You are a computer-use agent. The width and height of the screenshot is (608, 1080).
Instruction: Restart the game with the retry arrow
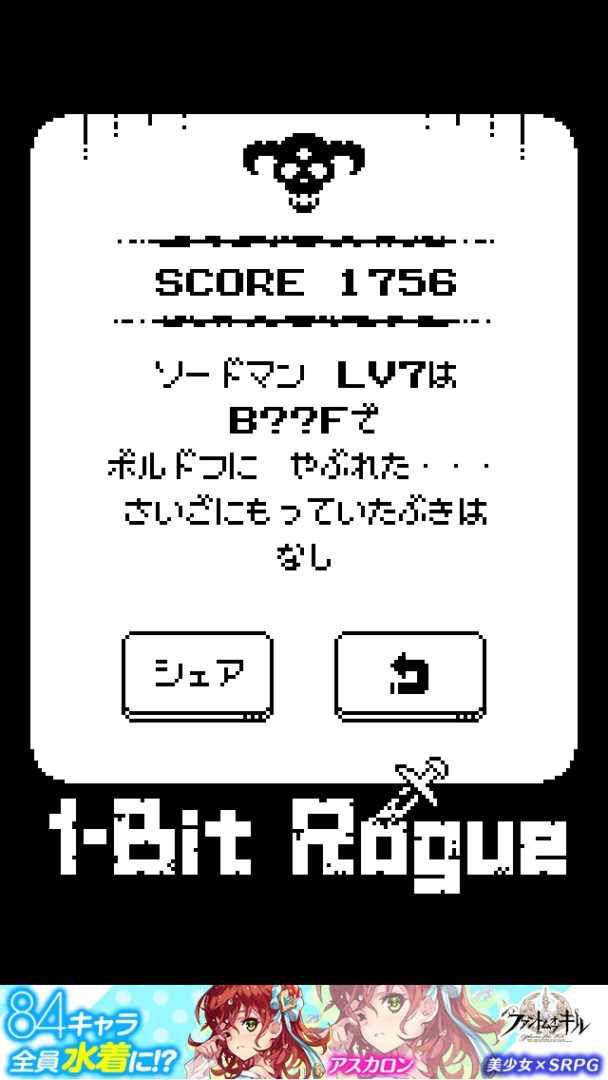click(410, 675)
